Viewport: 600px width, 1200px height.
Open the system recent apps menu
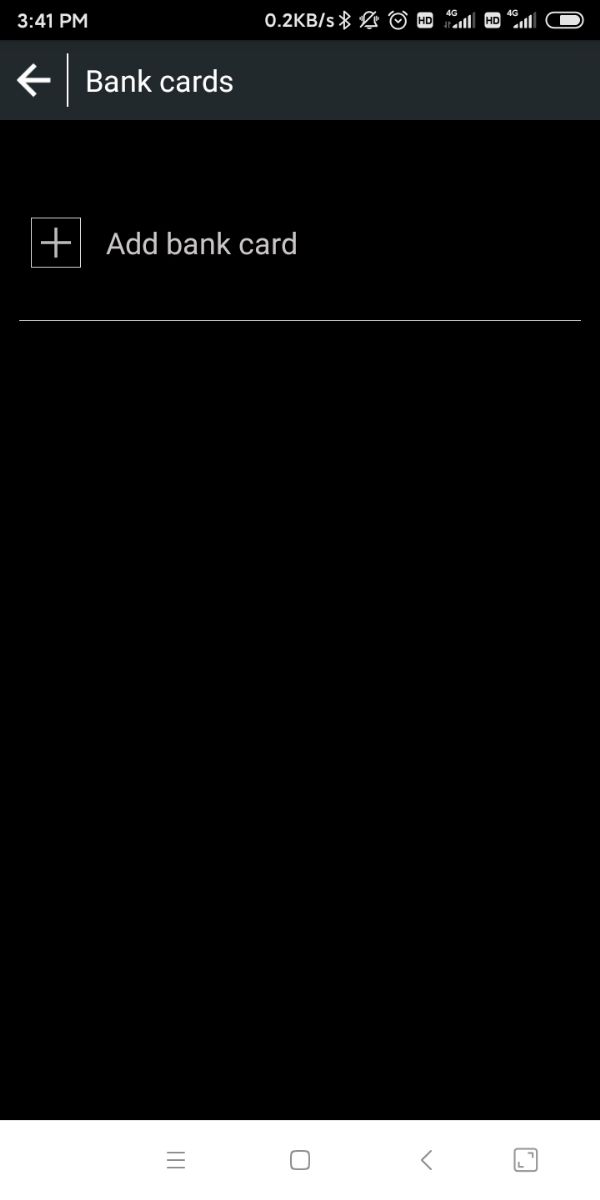point(176,1160)
